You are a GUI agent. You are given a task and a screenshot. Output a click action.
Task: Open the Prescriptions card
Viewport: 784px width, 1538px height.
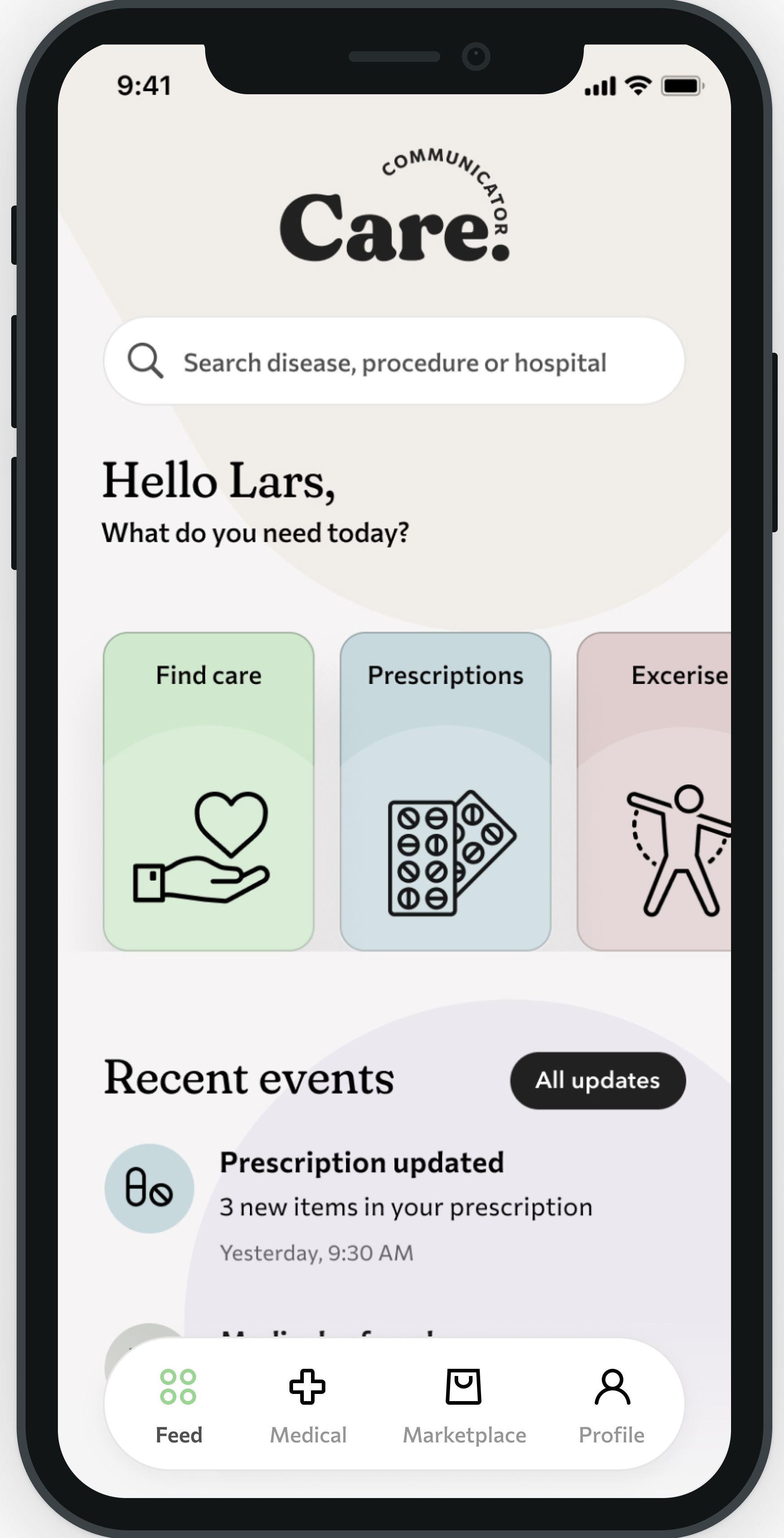tap(446, 791)
